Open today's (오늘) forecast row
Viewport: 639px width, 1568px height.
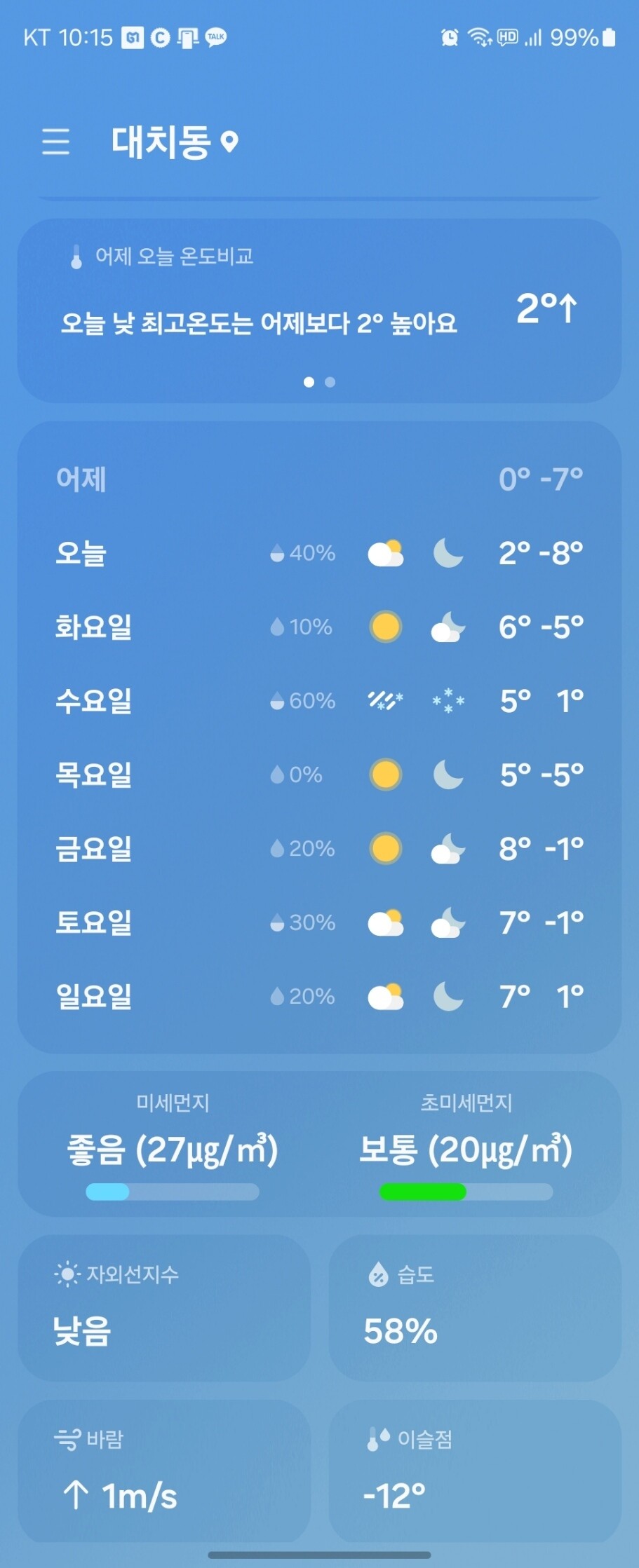(319, 553)
